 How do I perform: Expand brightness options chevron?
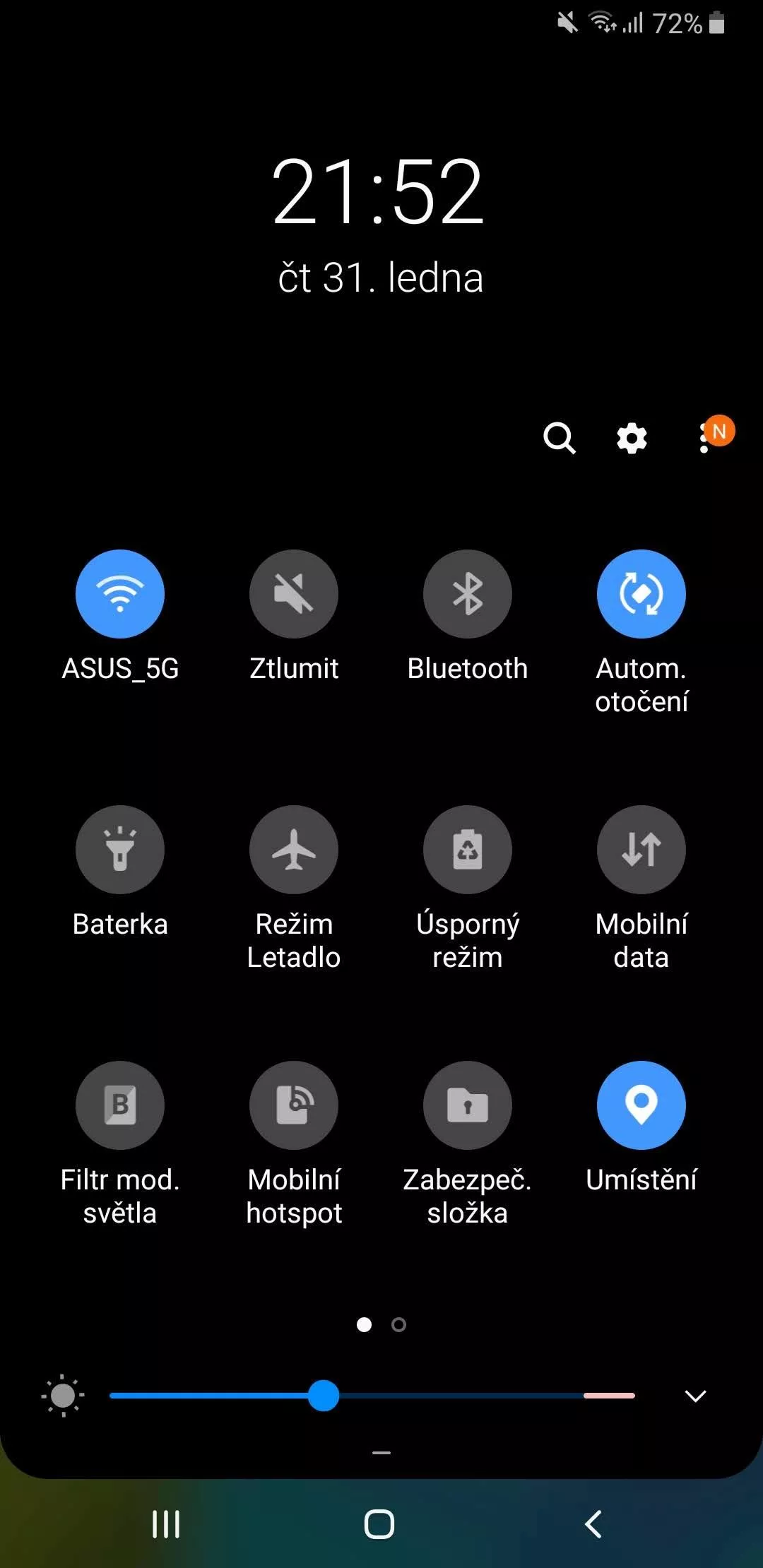pos(695,1396)
